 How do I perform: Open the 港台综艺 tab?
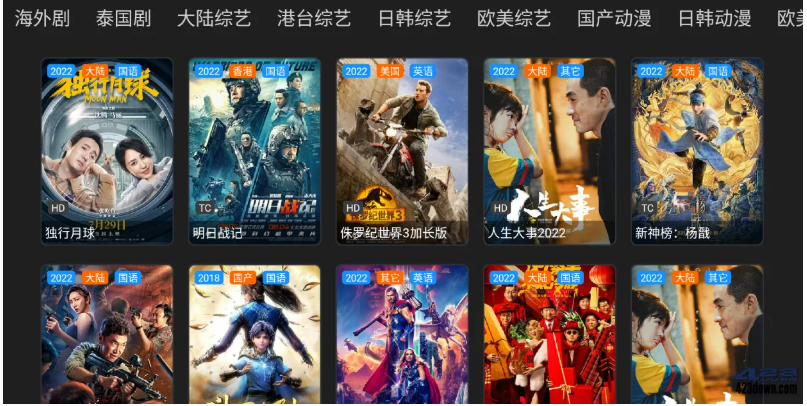tap(314, 19)
